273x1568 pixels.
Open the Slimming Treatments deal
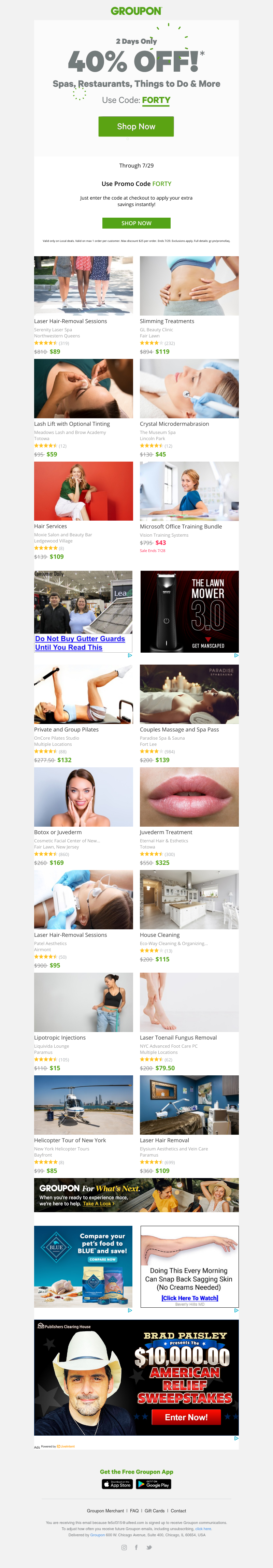[167, 321]
